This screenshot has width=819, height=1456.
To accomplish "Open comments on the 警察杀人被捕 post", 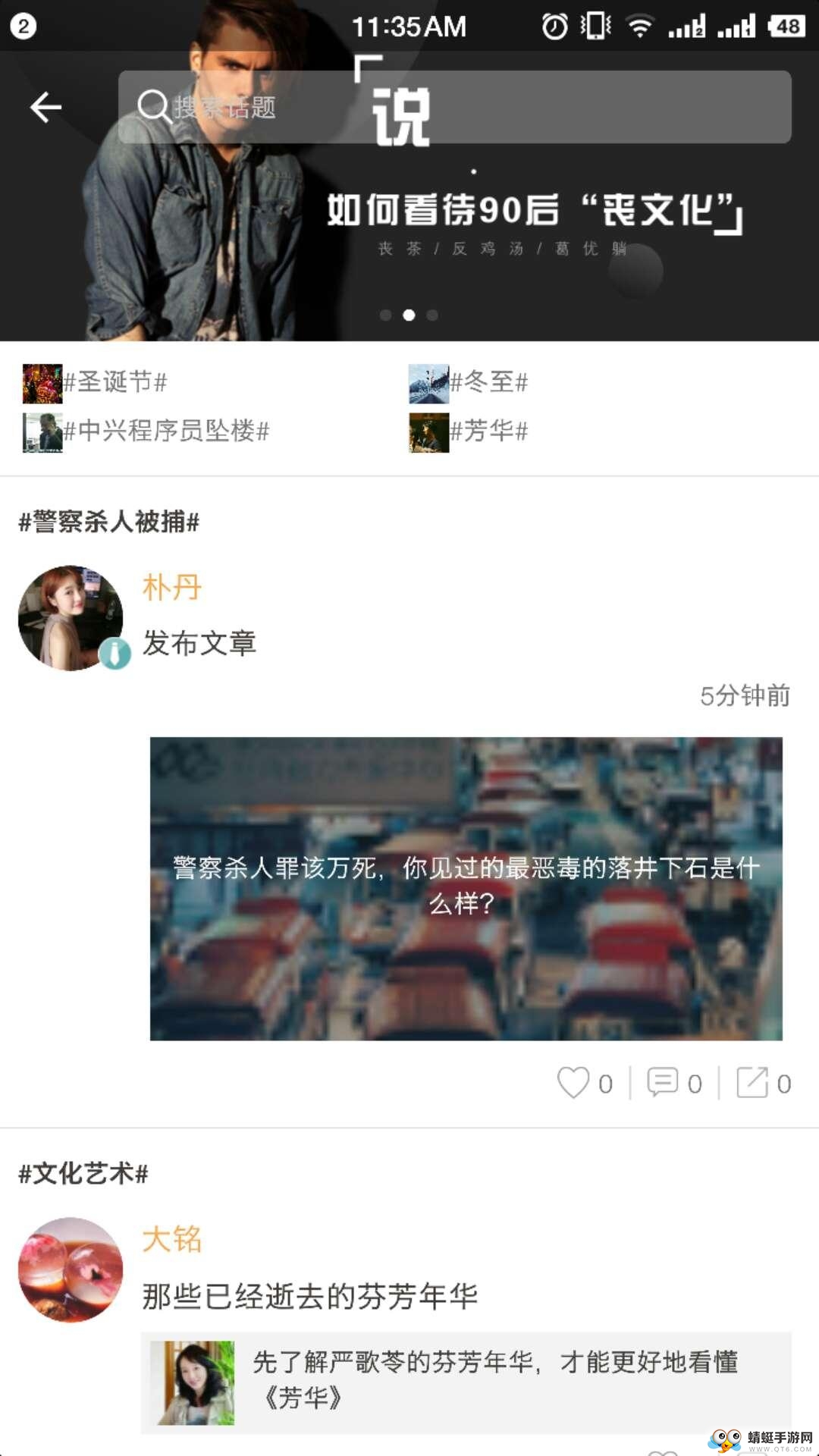I will 661,1083.
